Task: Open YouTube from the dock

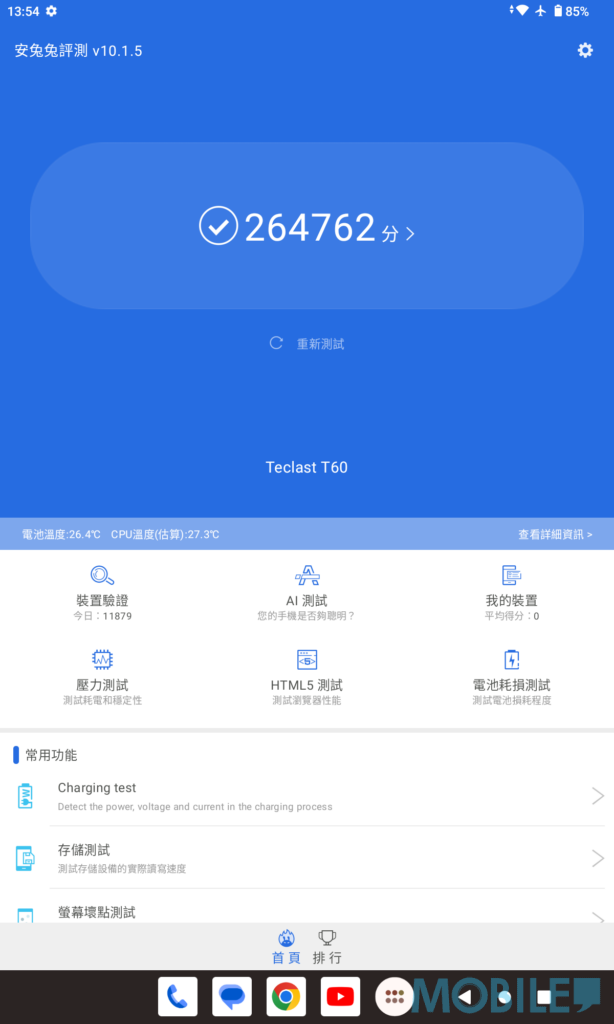Action: (x=340, y=997)
